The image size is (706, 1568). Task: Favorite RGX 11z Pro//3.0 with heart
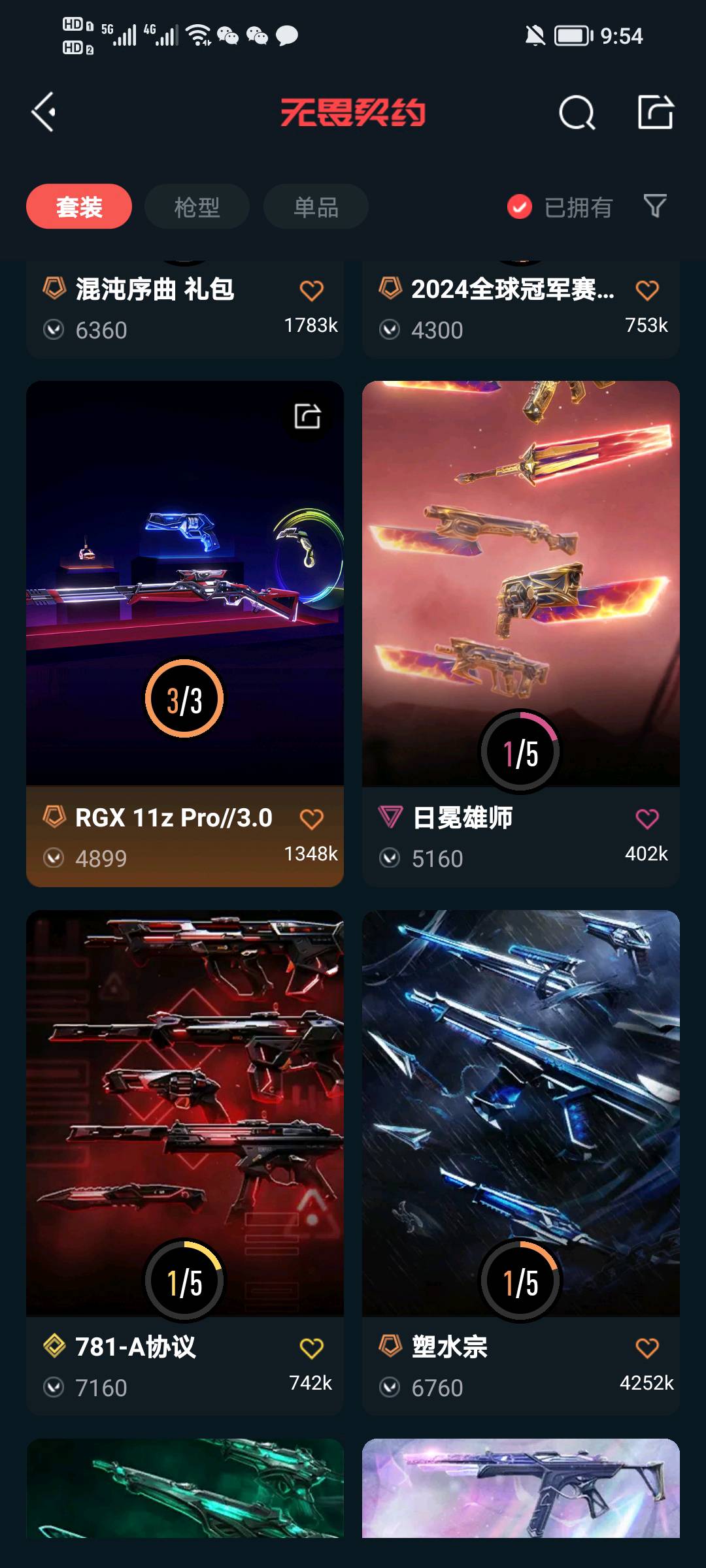click(312, 819)
